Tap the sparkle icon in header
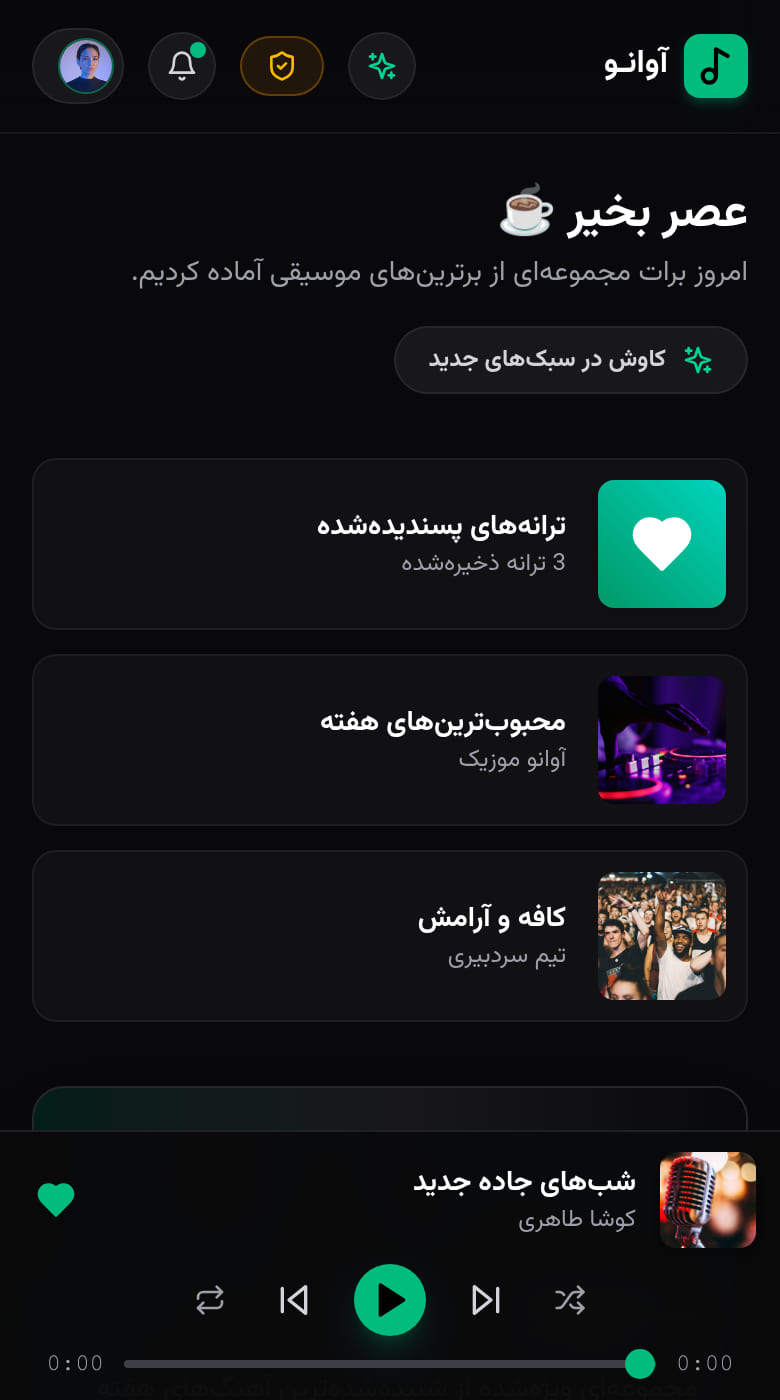Screen dimensions: 780x1400 coord(382,66)
